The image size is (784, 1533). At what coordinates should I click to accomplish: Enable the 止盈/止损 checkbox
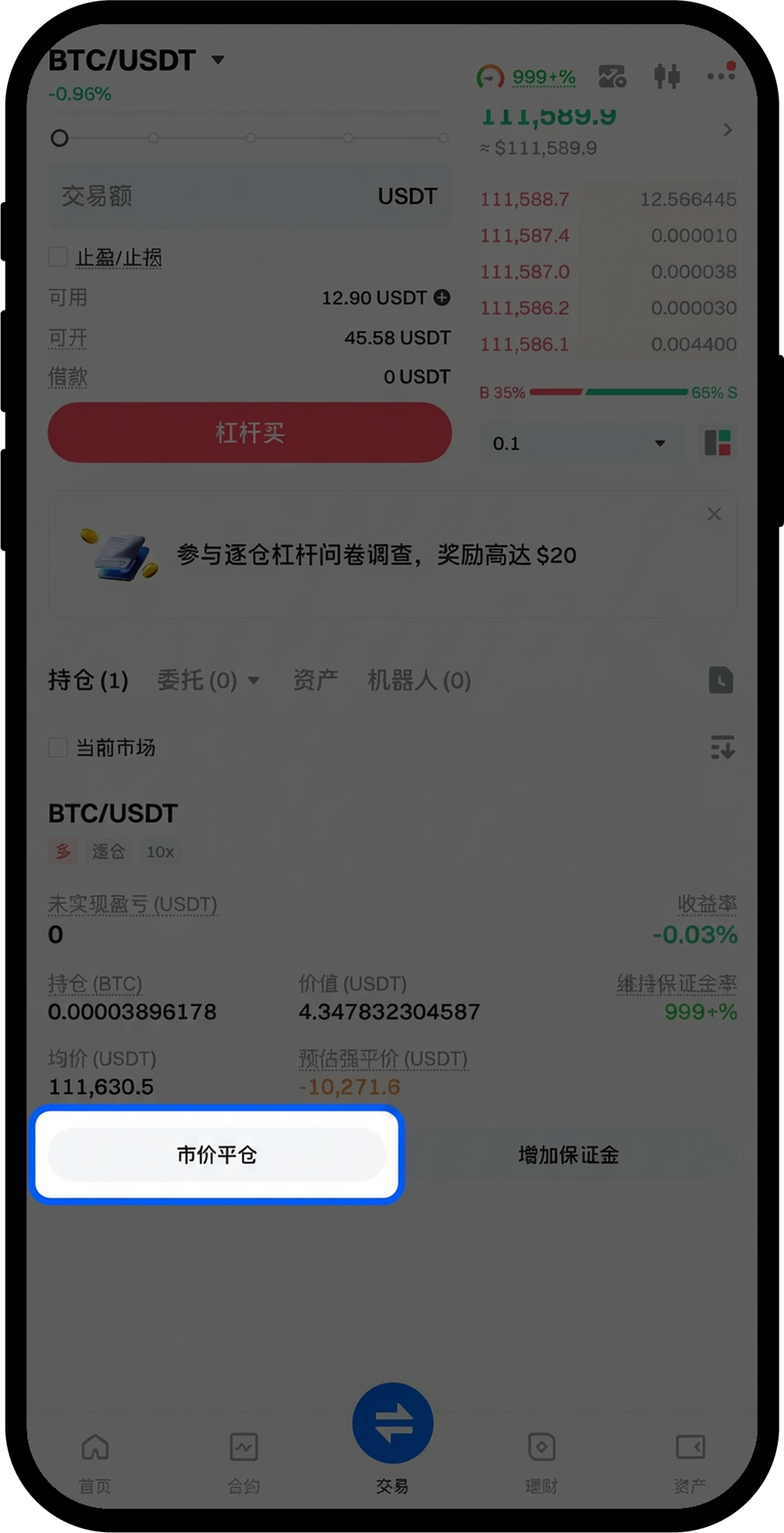click(x=58, y=257)
